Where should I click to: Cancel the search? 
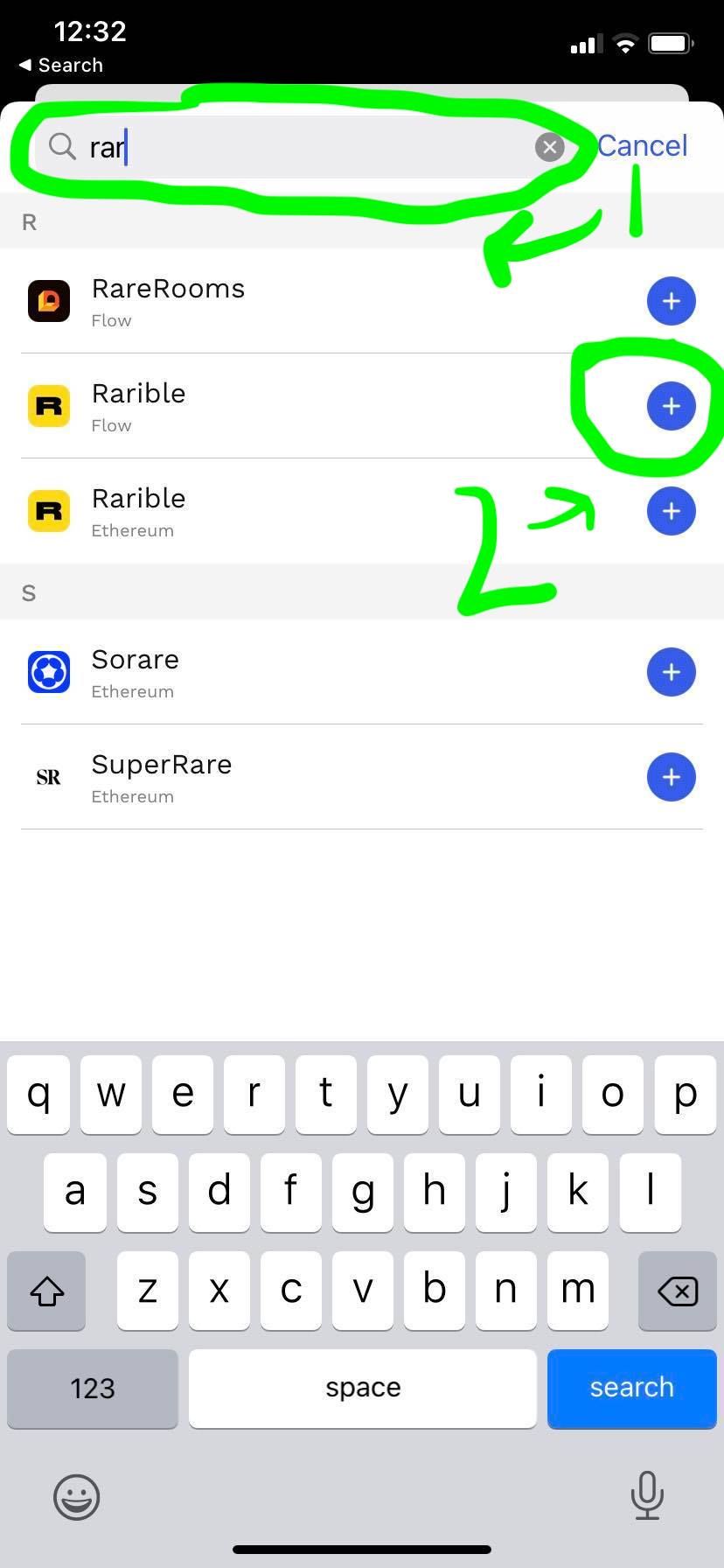643,145
